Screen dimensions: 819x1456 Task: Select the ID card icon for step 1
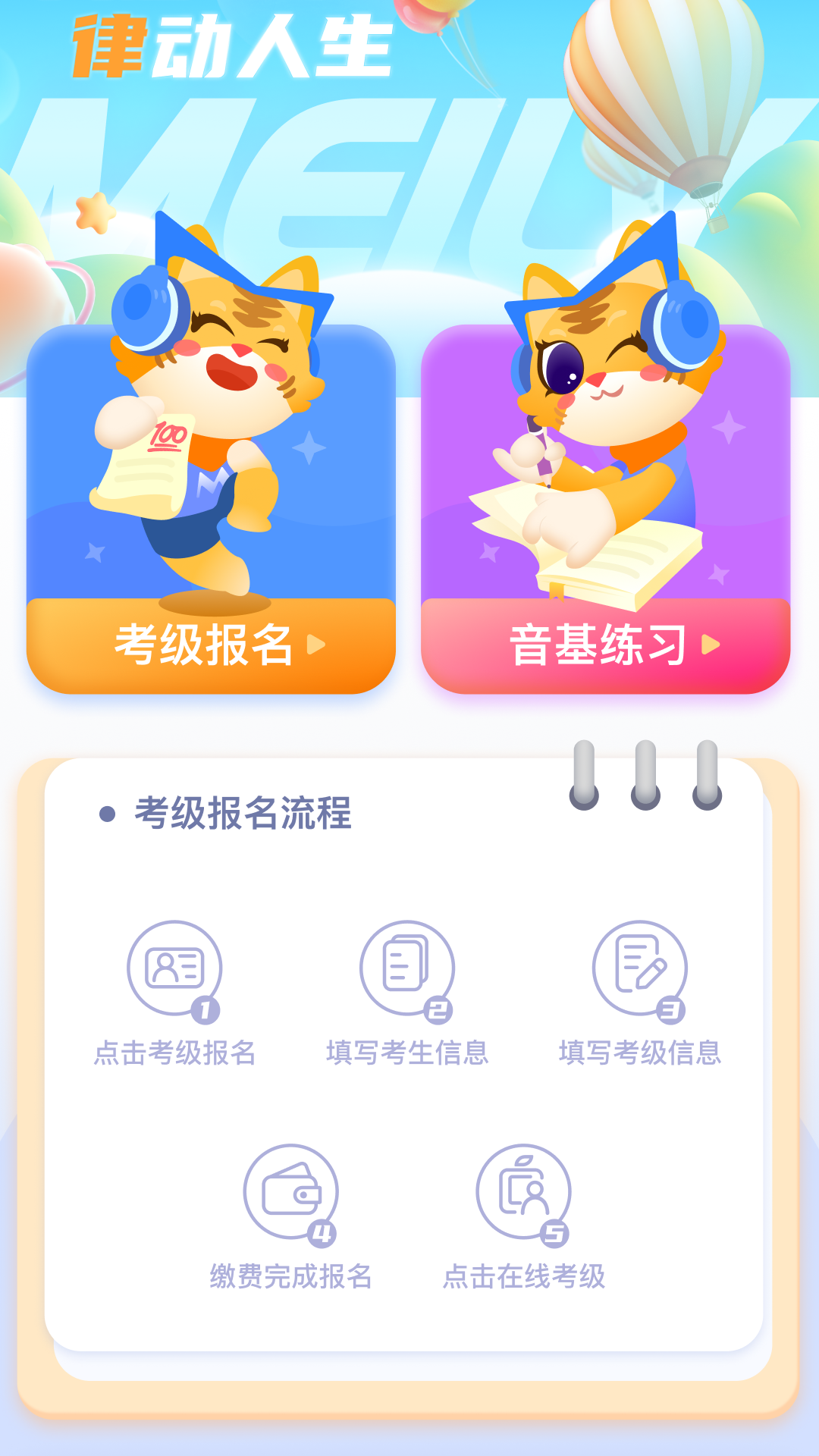(x=174, y=966)
